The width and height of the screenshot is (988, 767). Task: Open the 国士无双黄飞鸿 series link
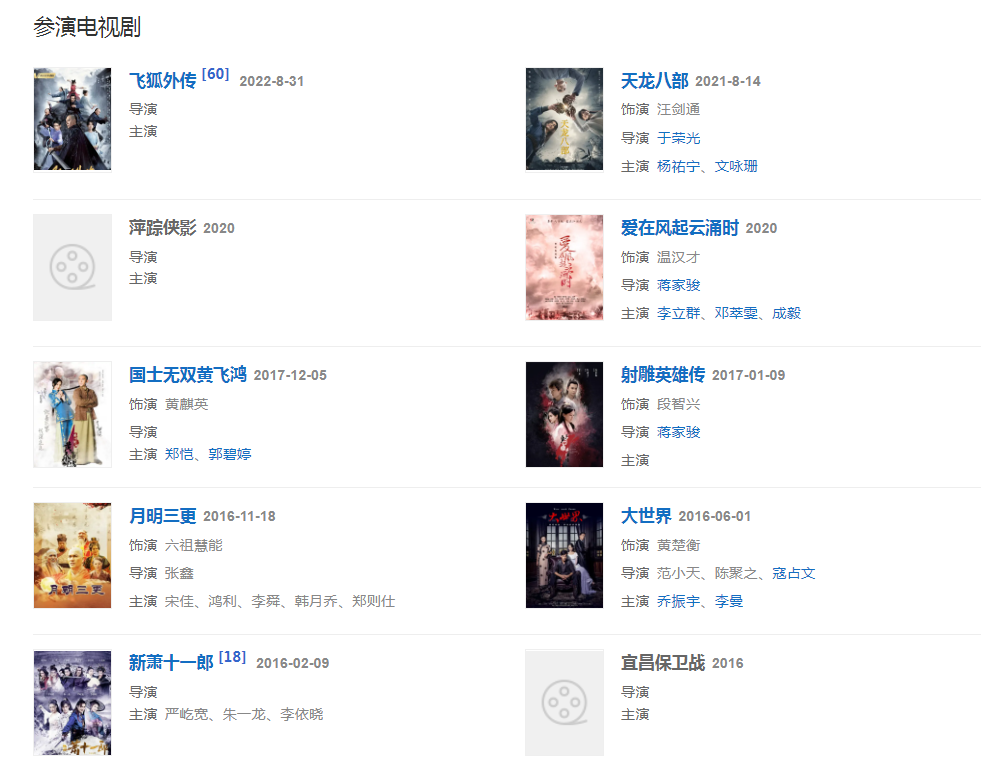[x=187, y=375]
